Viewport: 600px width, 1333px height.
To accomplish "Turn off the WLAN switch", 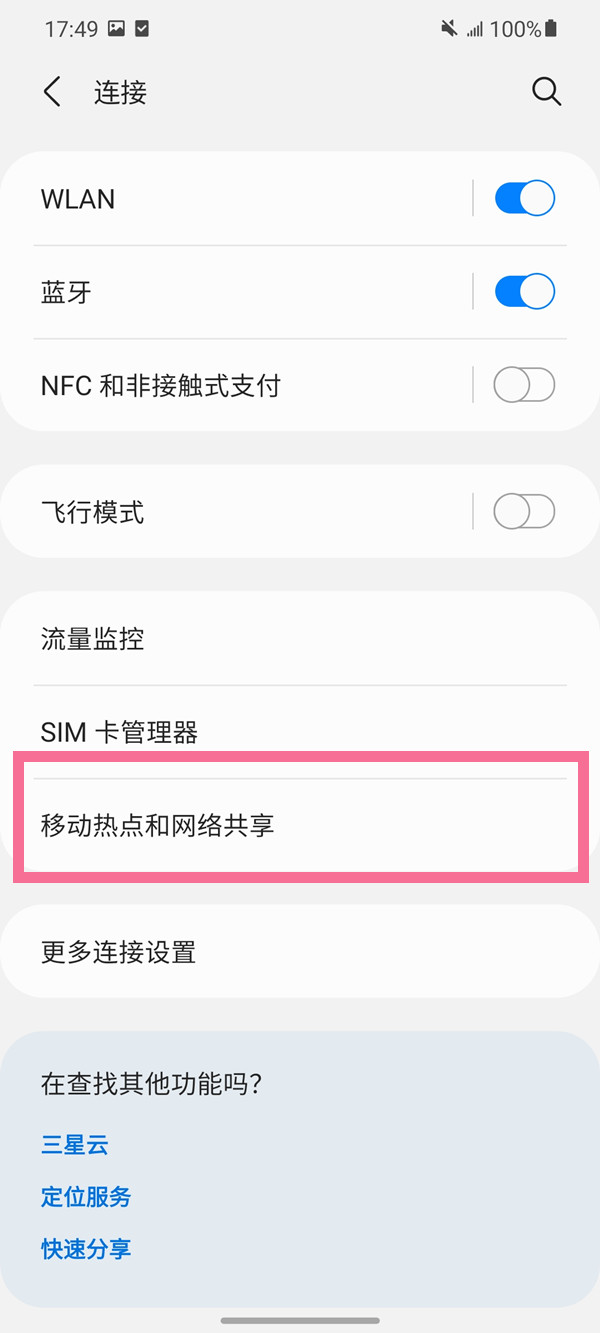I will coord(524,199).
